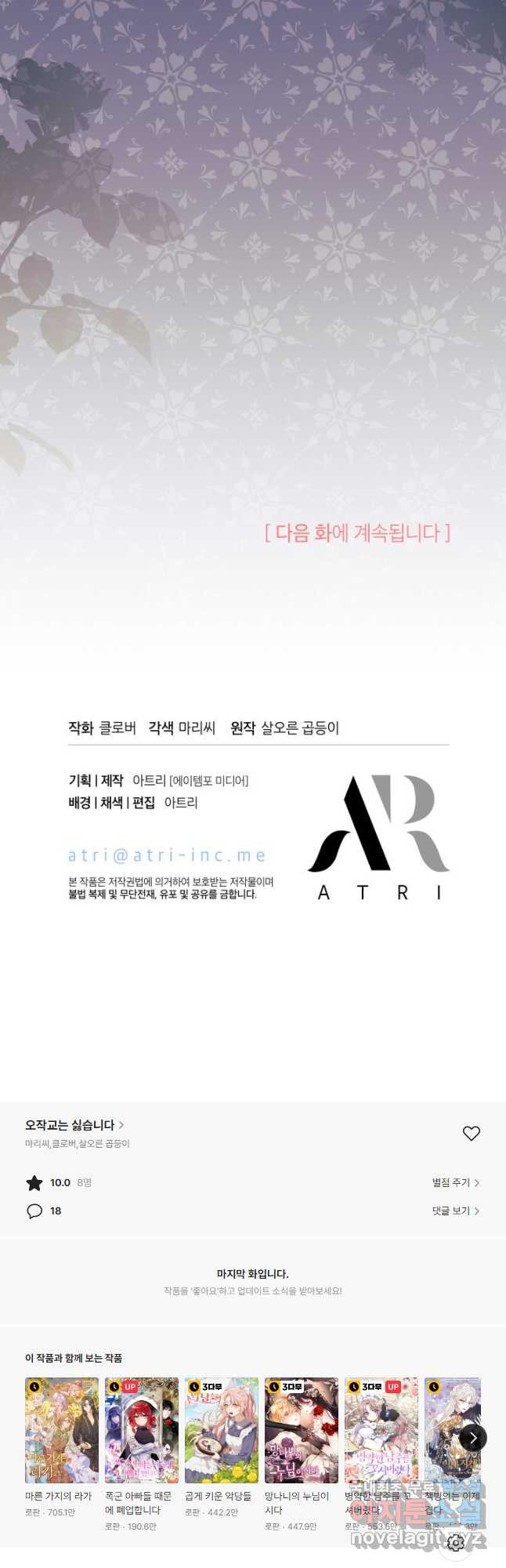Like this series with the heart icon
Image resolution: width=506 pixels, height=1568 pixels.
(x=471, y=1134)
